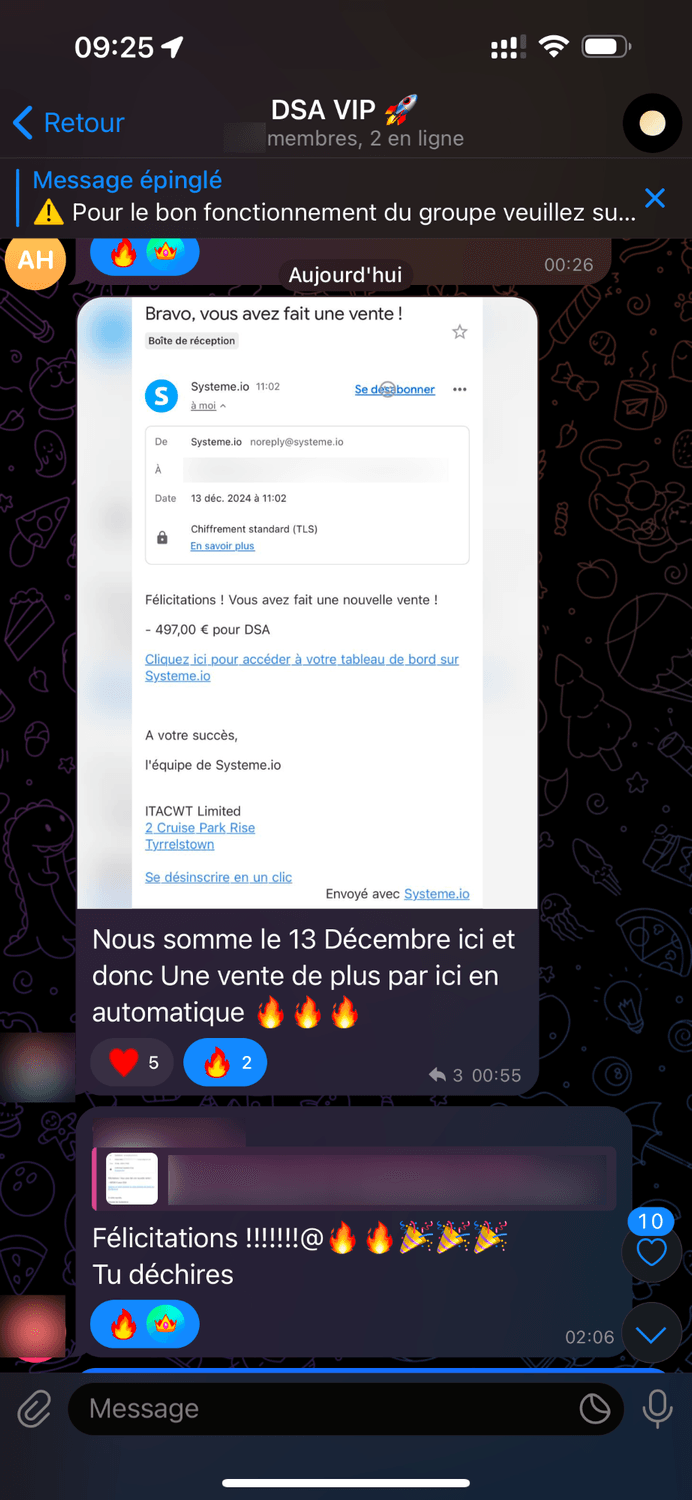Screen dimensions: 692x1500
Task: Open the Systeme.io sale email screenshot
Action: (307, 602)
